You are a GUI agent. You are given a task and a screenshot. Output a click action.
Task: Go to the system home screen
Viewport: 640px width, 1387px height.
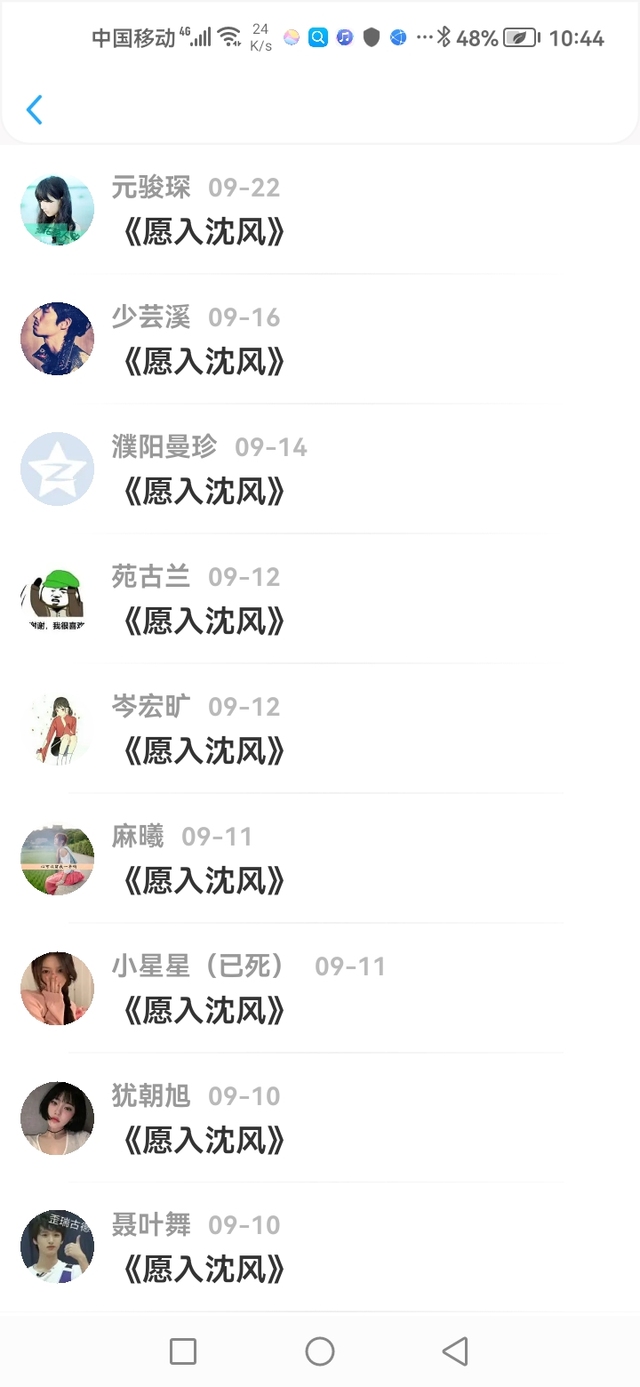click(x=320, y=1352)
